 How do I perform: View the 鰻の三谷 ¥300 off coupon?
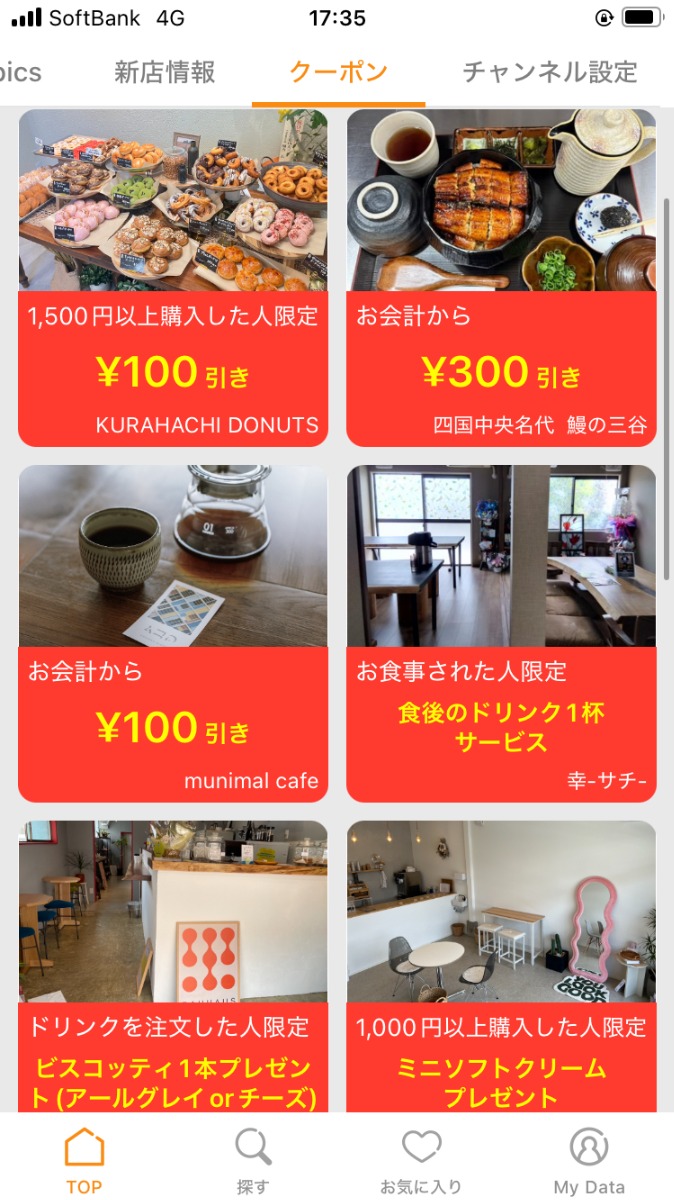pos(501,277)
